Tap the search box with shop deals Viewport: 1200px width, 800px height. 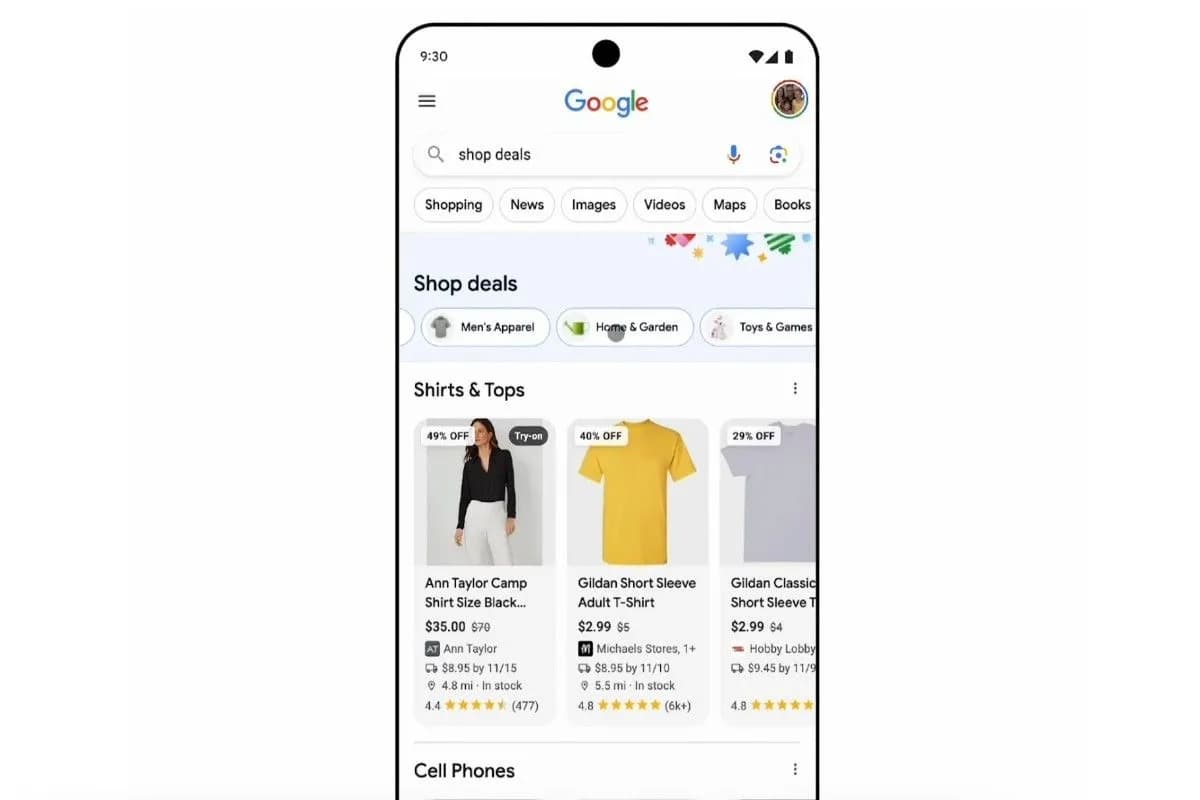point(570,154)
